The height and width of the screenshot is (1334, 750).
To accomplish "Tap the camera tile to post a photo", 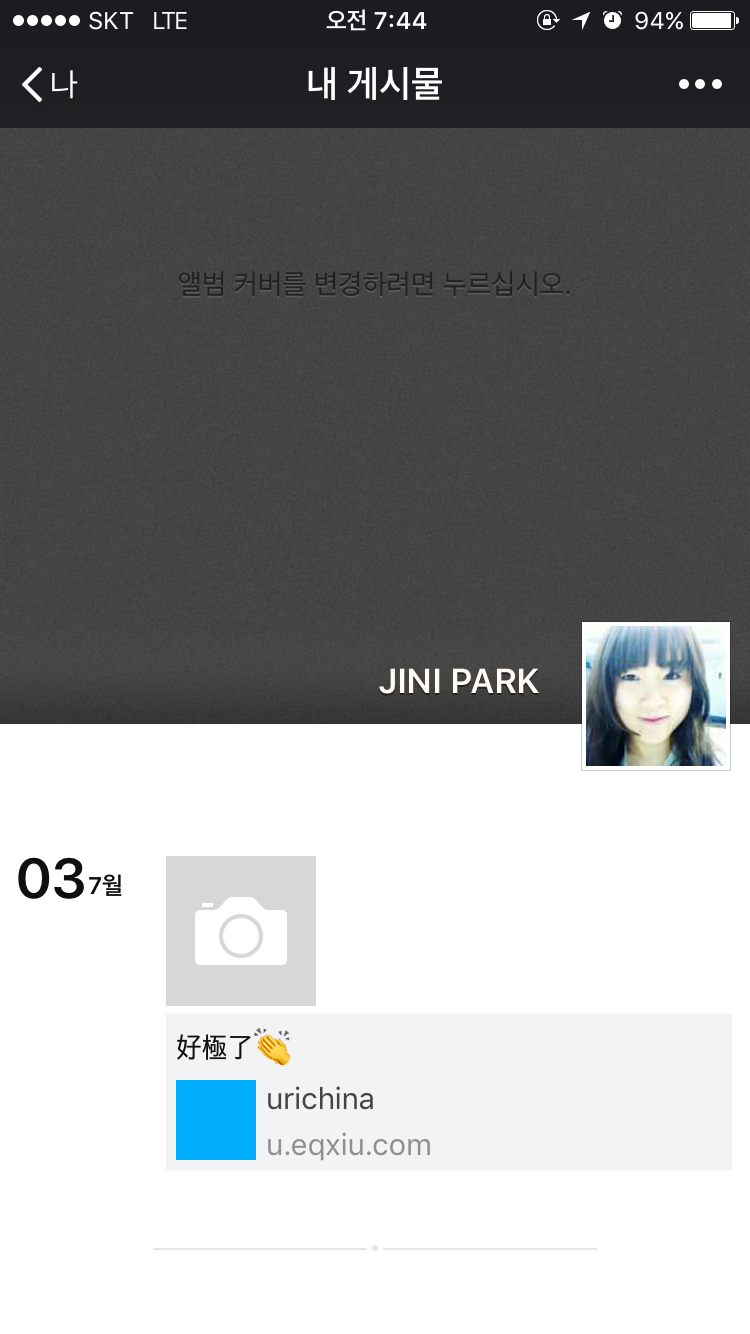I will (241, 931).
